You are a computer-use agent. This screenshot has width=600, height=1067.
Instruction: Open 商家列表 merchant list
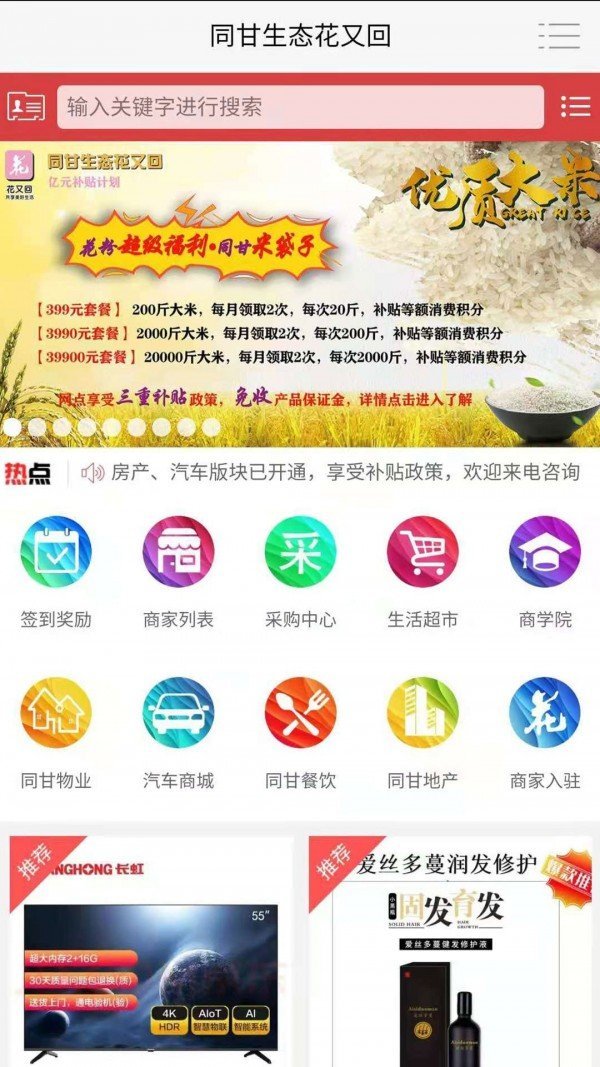tap(178, 572)
